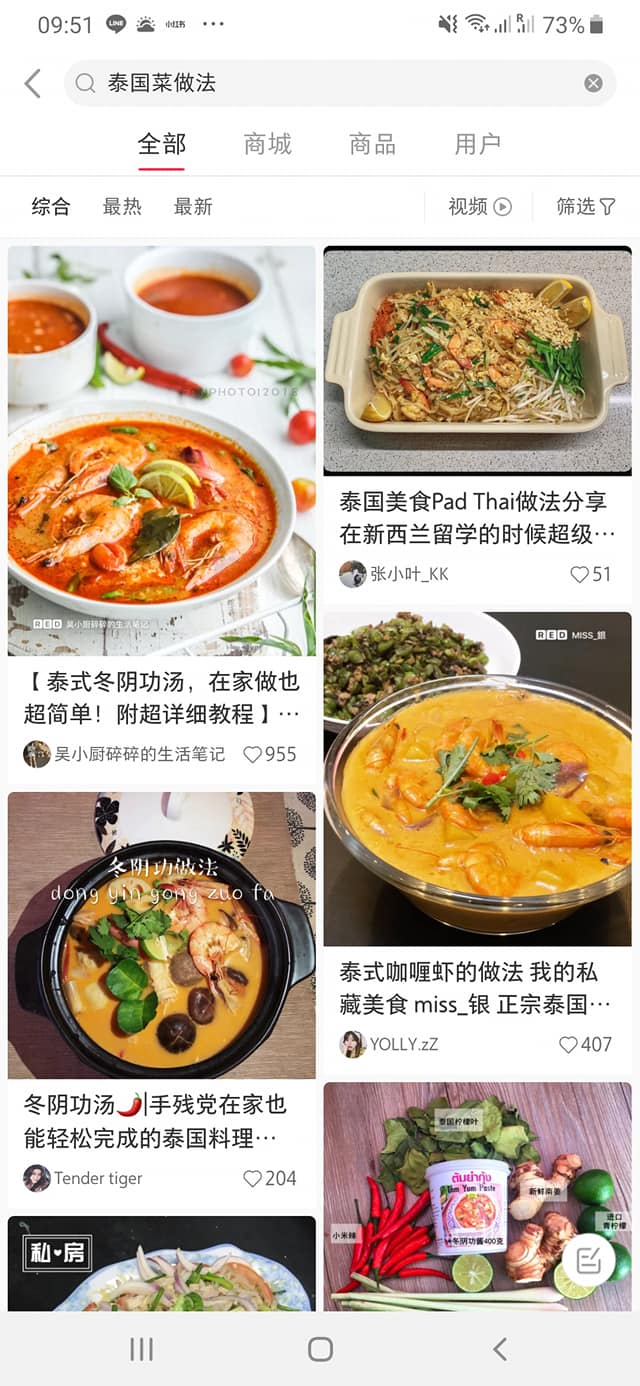Go back from search results

click(x=33, y=83)
